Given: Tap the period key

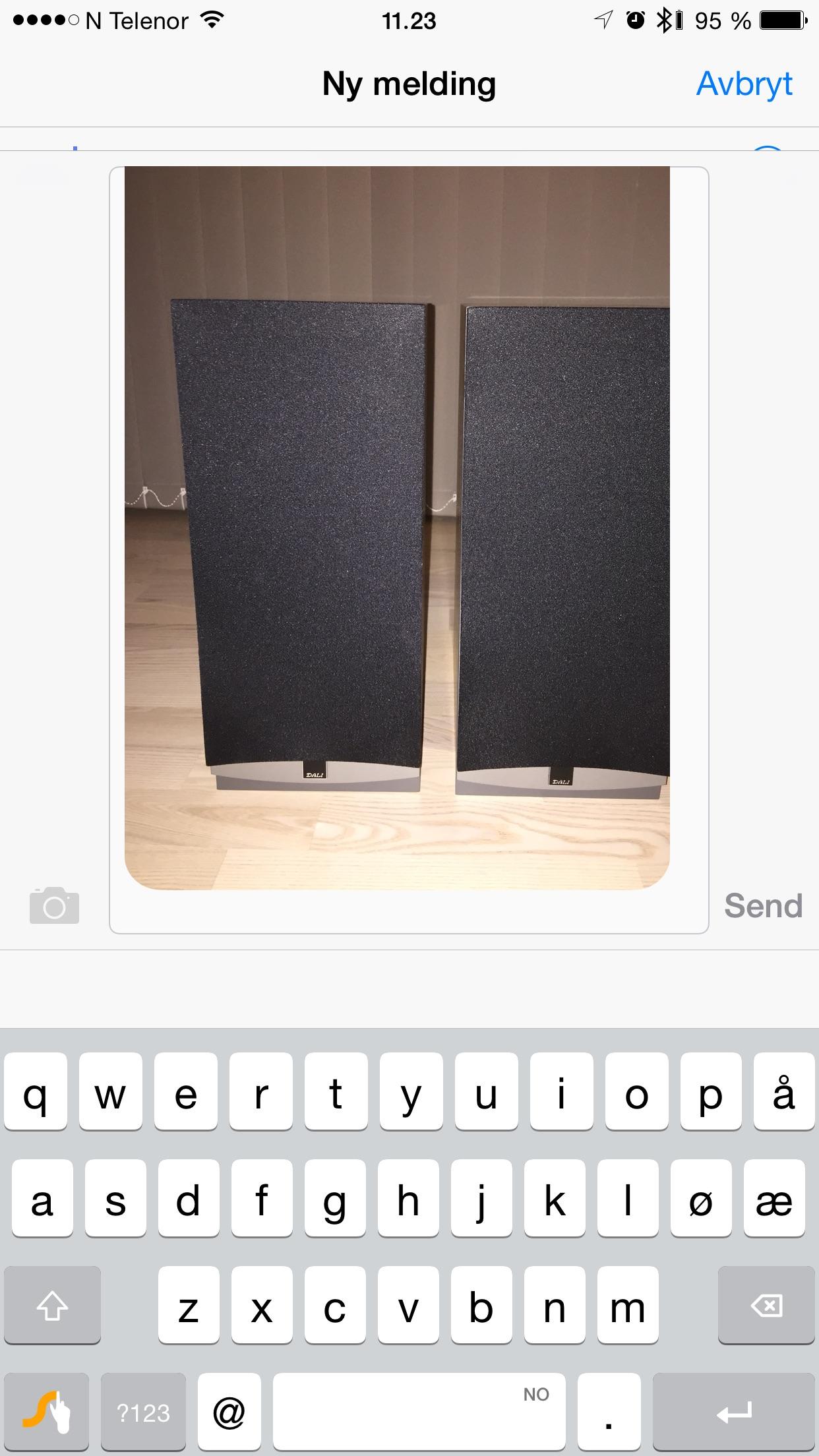Looking at the screenshot, I should [609, 1412].
